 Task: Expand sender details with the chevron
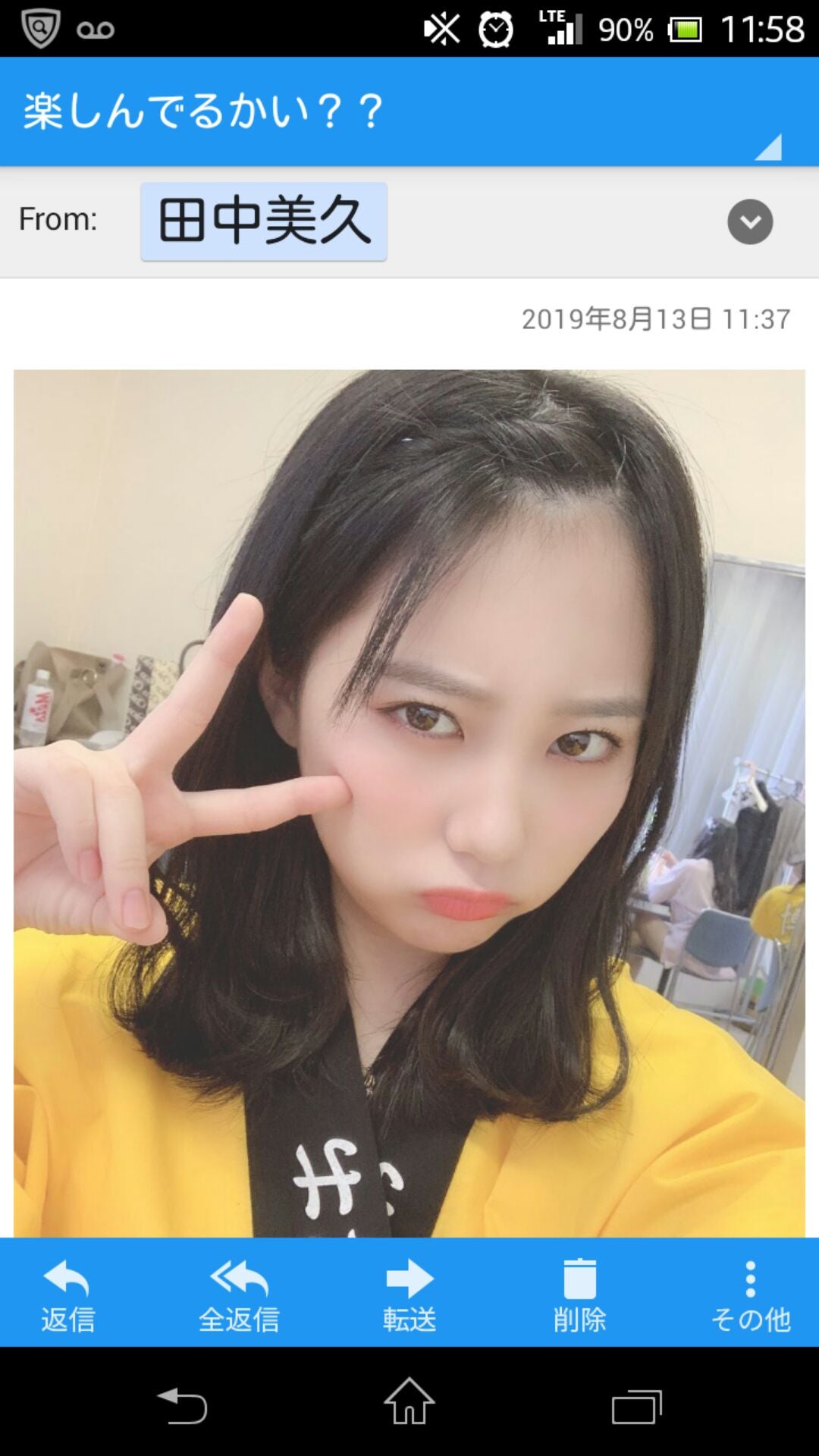click(x=750, y=221)
